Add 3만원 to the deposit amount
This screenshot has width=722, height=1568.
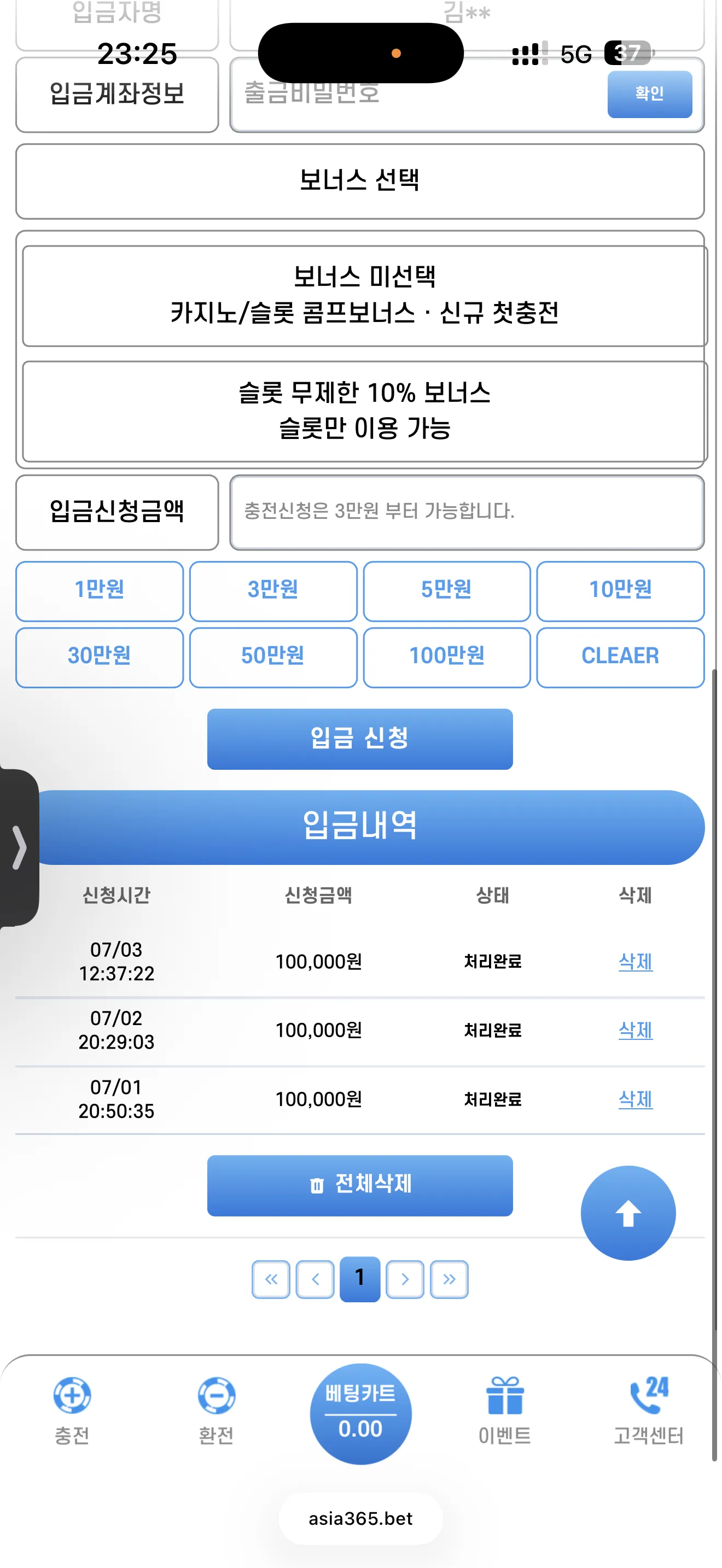click(x=273, y=590)
